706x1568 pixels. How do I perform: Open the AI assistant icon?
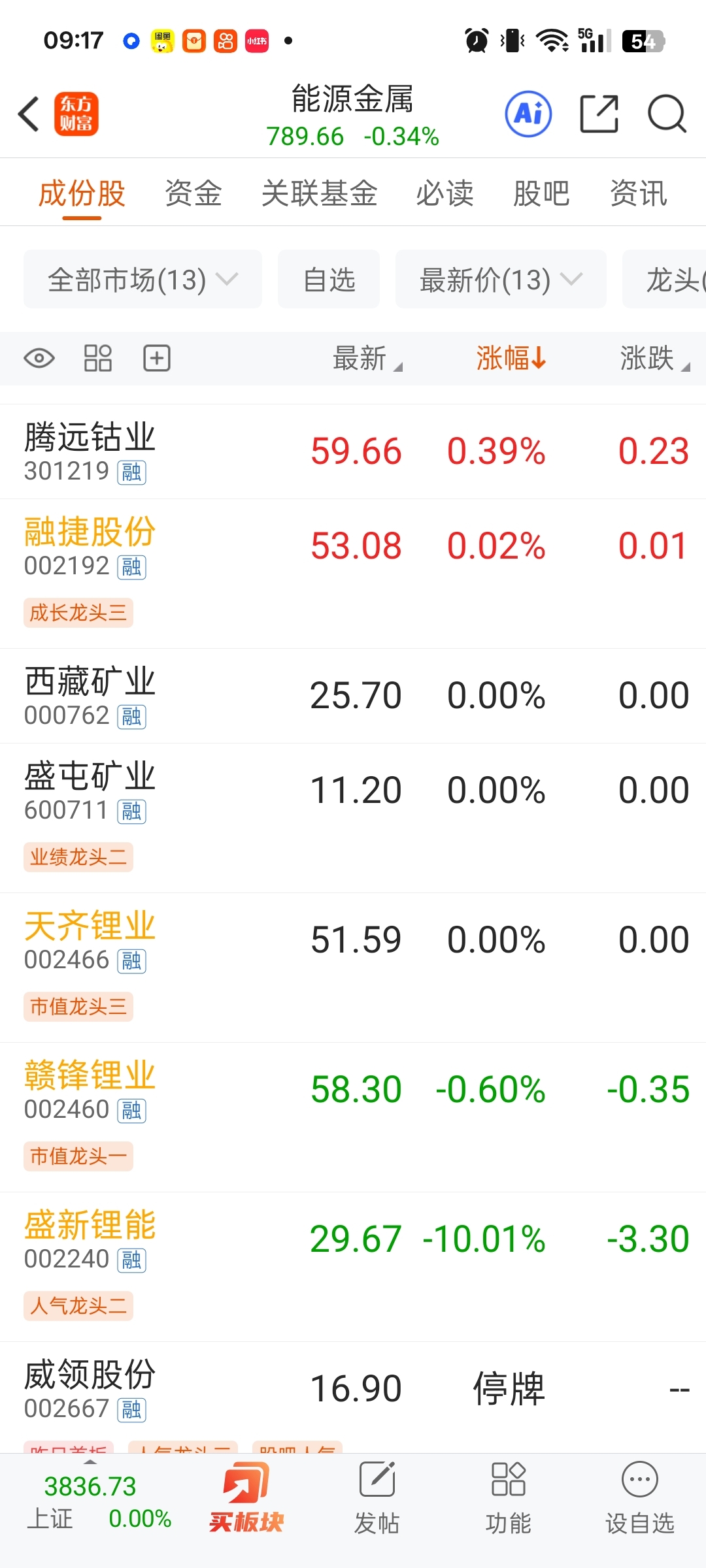(528, 114)
